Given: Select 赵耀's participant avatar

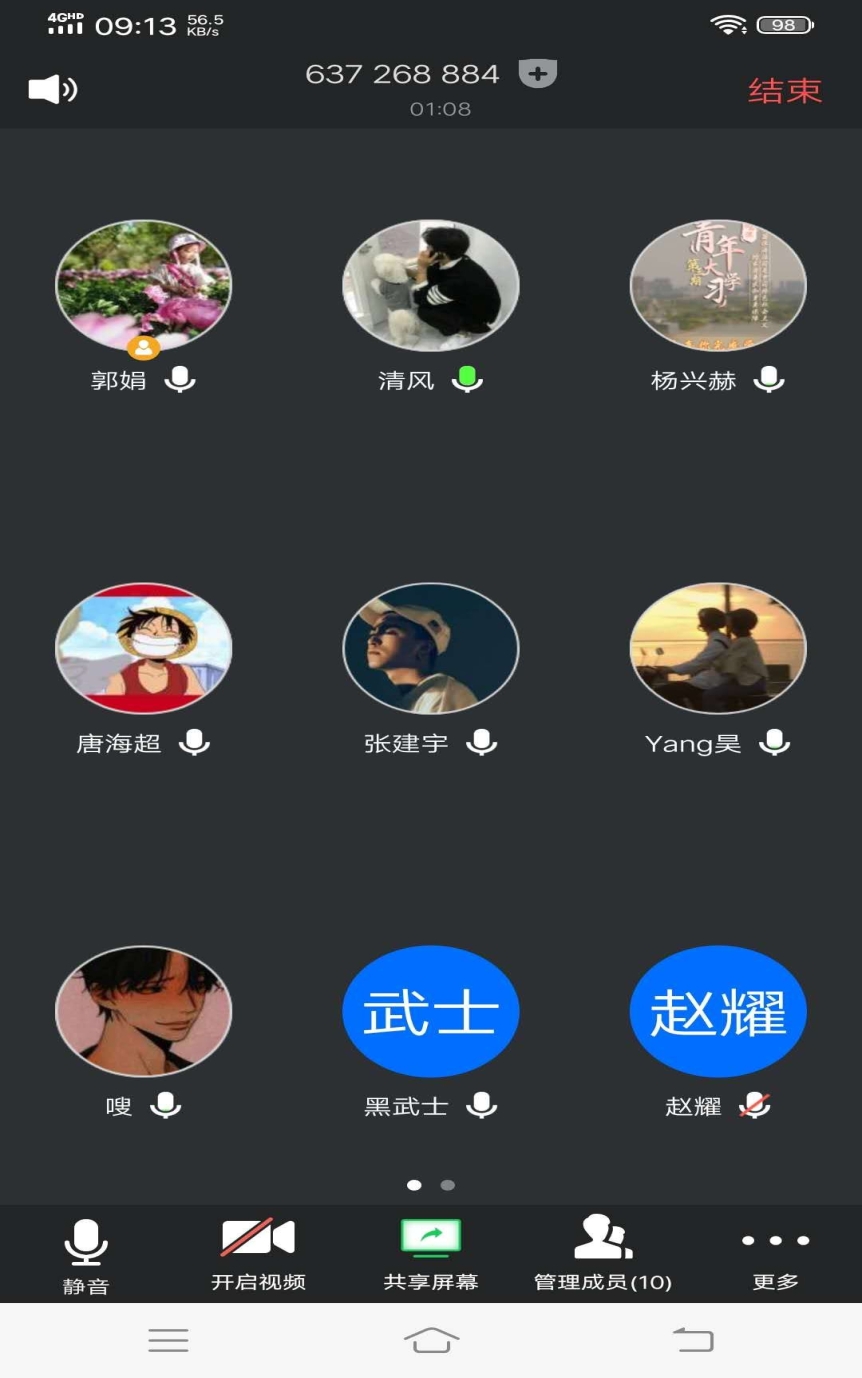Looking at the screenshot, I should [x=718, y=1011].
